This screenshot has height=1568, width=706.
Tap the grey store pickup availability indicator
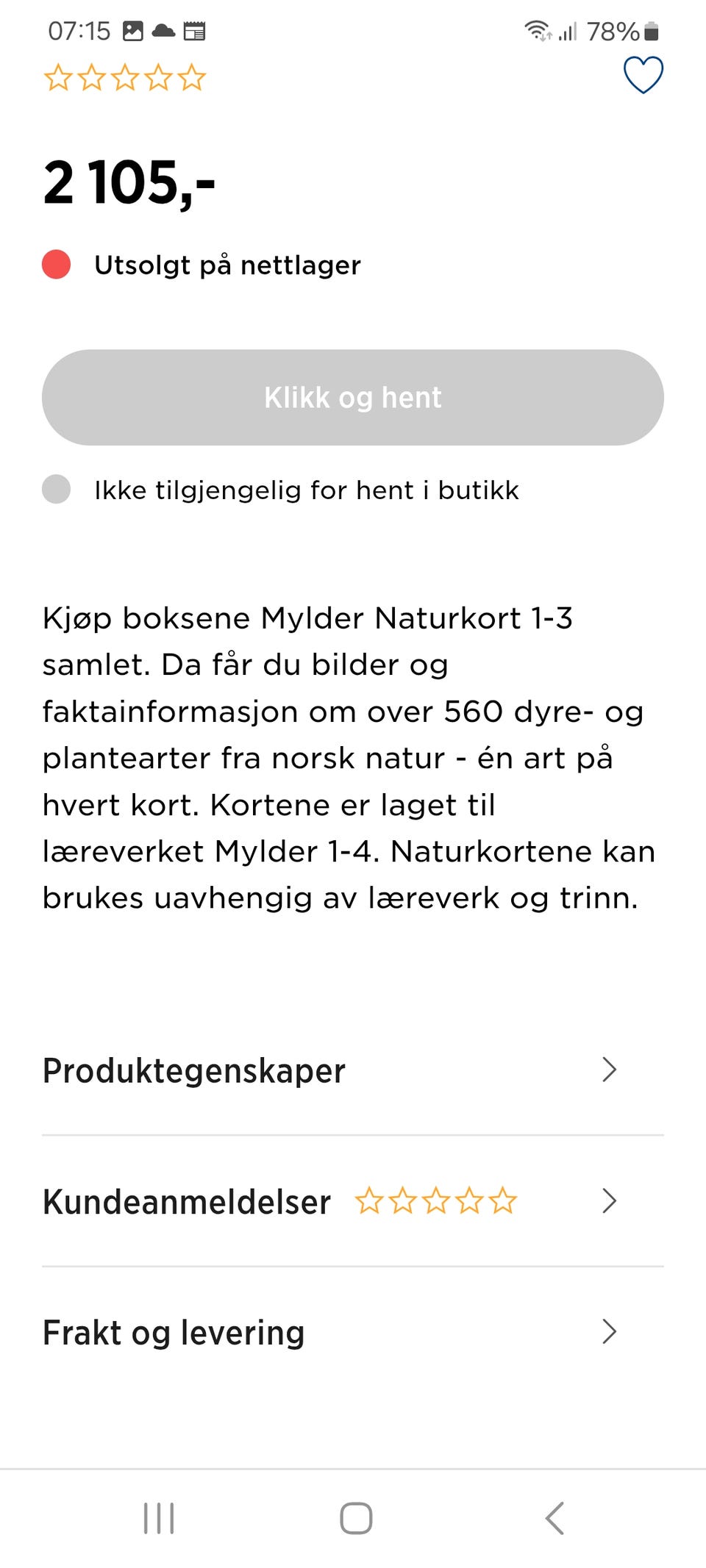click(57, 488)
